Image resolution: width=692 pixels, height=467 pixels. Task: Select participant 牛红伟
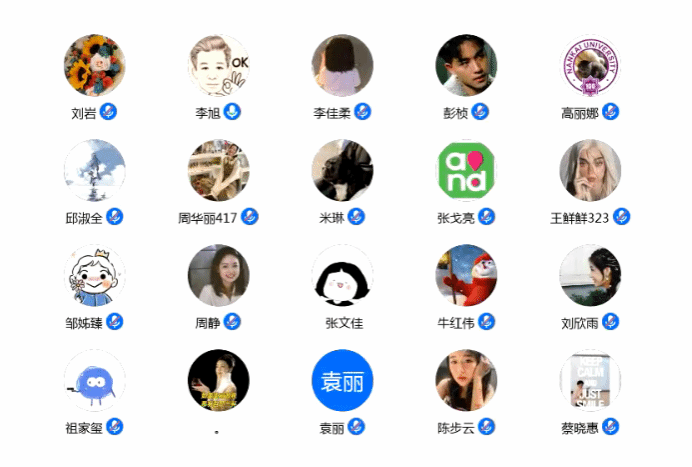coord(466,275)
